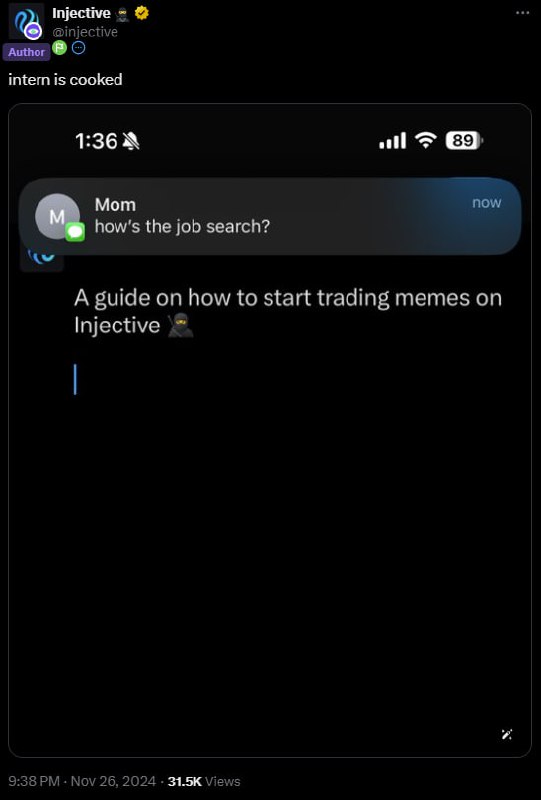The width and height of the screenshot is (541, 800).
Task: Tap the green flag badge icon
Action: pyautogui.click(x=60, y=48)
